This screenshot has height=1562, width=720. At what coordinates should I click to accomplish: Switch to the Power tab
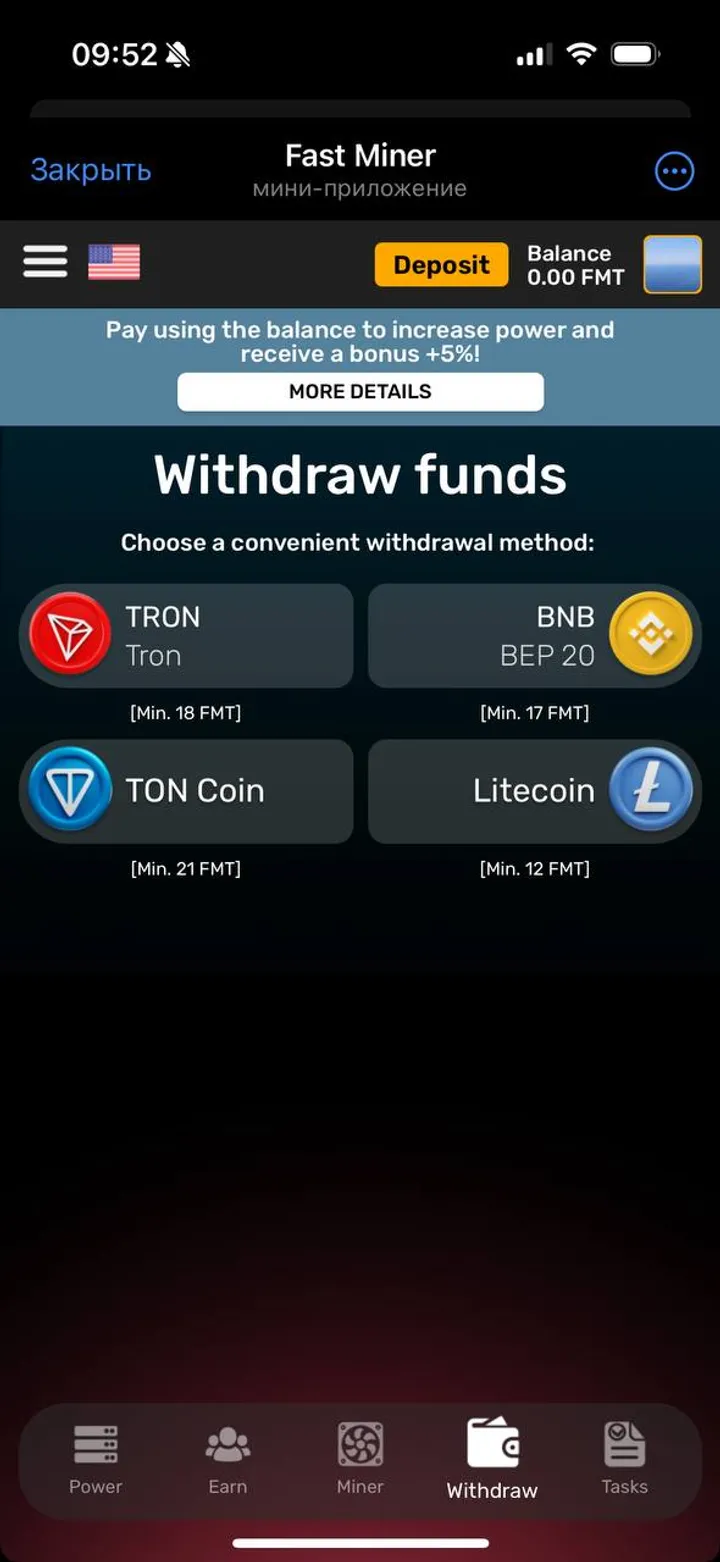click(x=96, y=1460)
